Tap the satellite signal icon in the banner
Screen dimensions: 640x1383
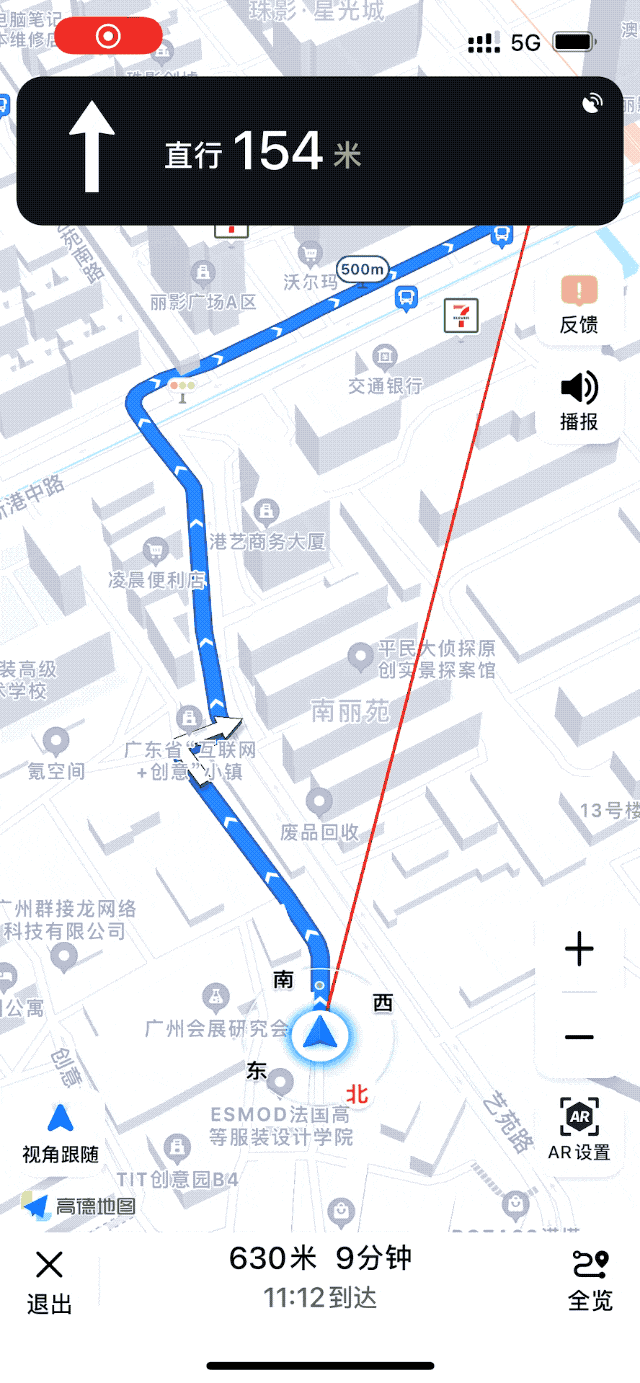(593, 102)
